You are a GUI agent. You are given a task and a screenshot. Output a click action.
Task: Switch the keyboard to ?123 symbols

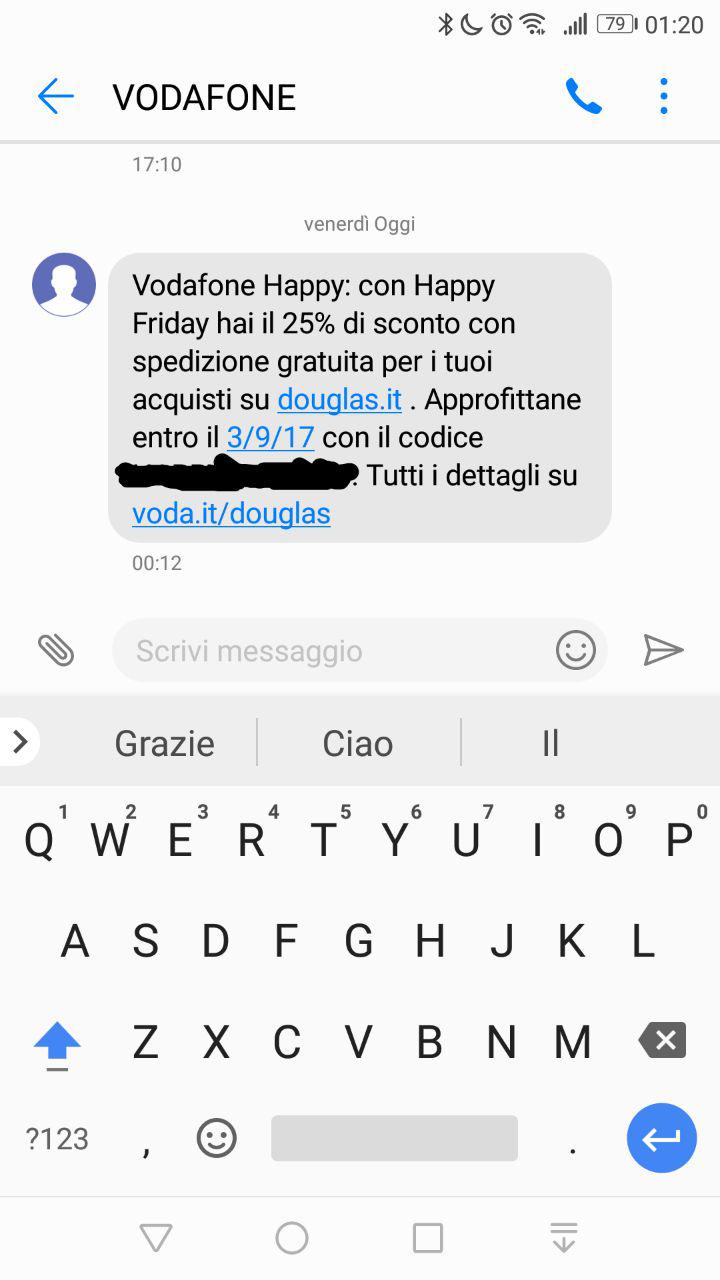point(57,1138)
